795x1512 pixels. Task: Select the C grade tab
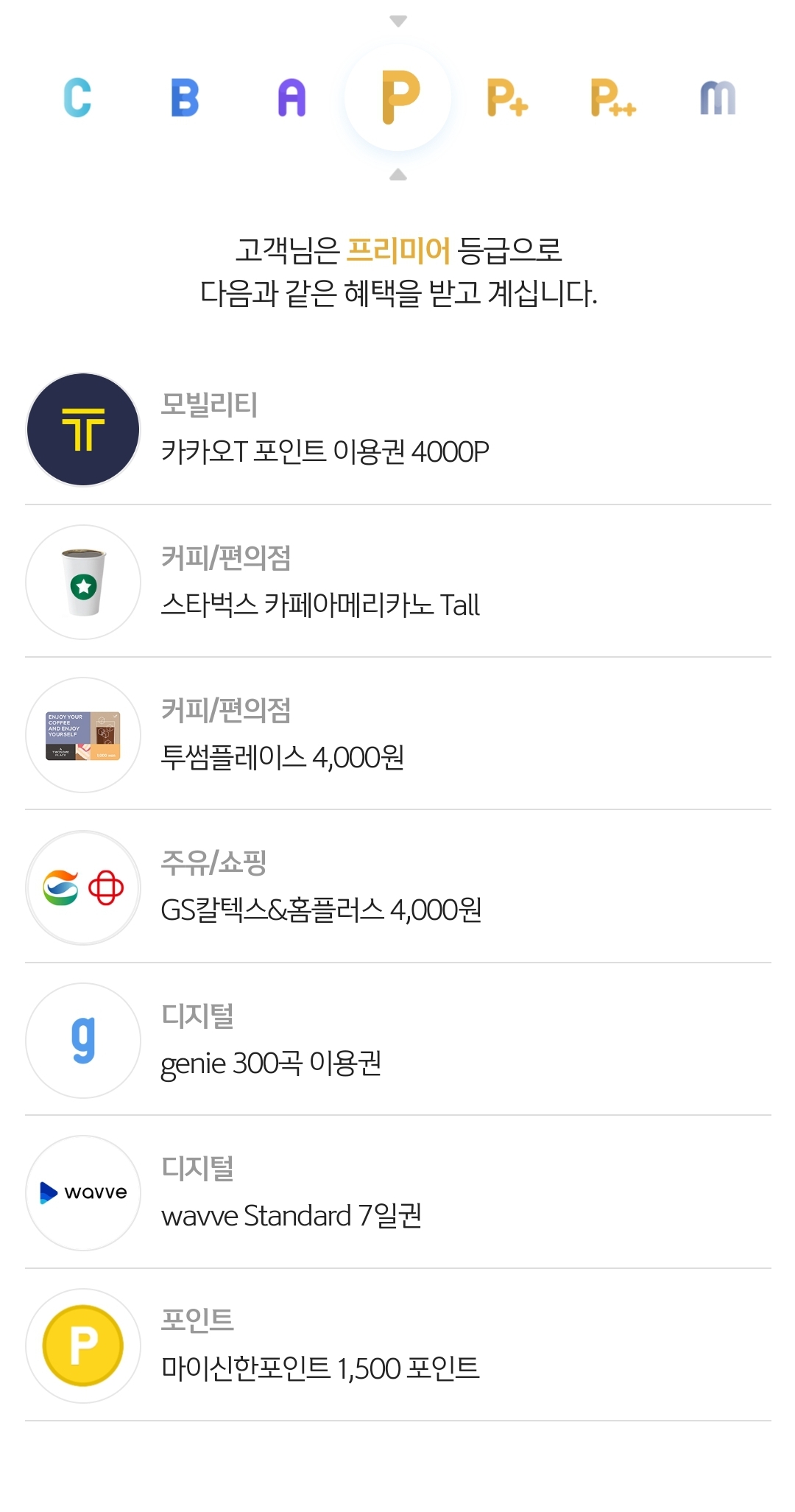[77, 98]
